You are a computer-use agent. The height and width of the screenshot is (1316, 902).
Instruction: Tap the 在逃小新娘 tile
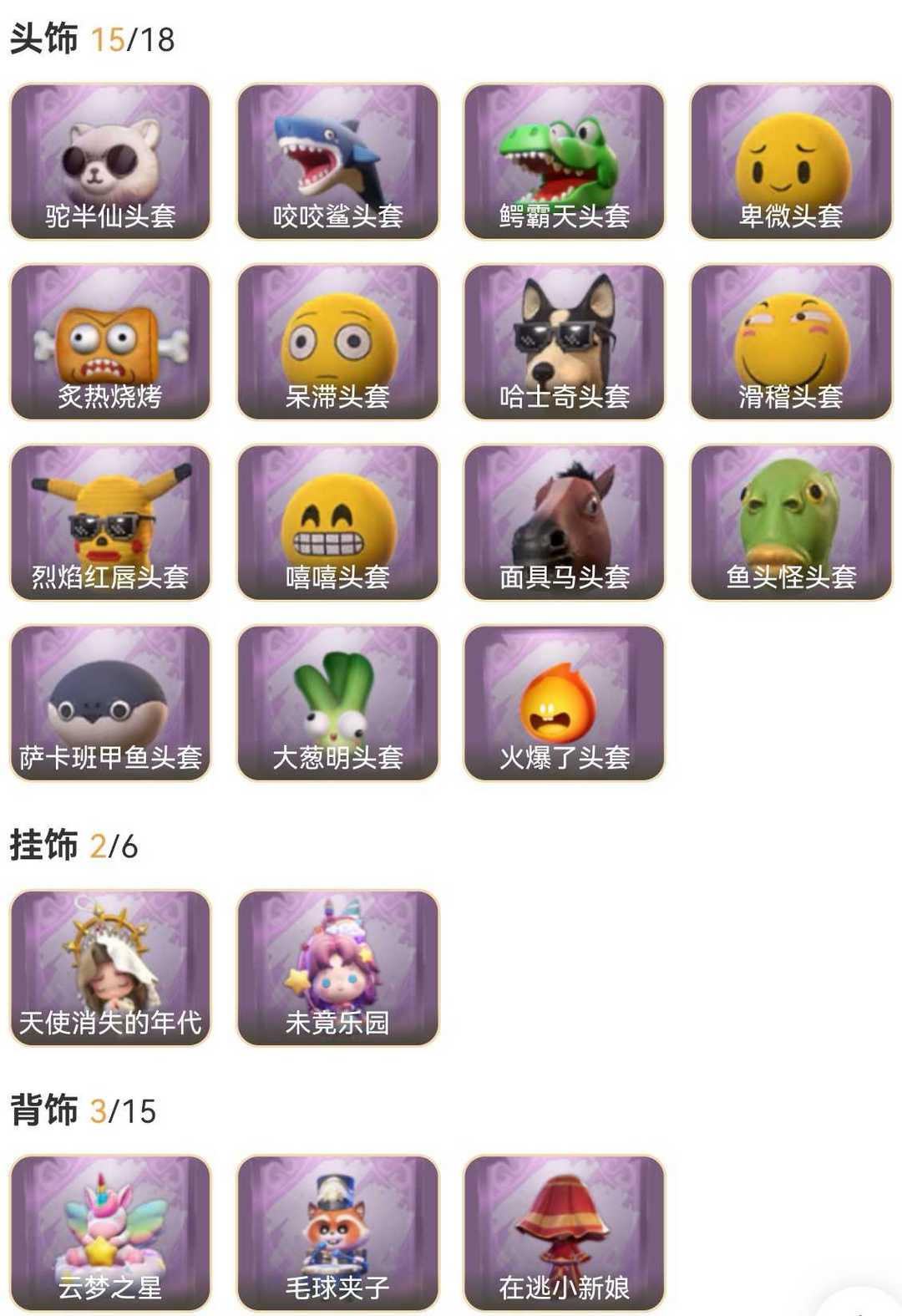tap(564, 1232)
